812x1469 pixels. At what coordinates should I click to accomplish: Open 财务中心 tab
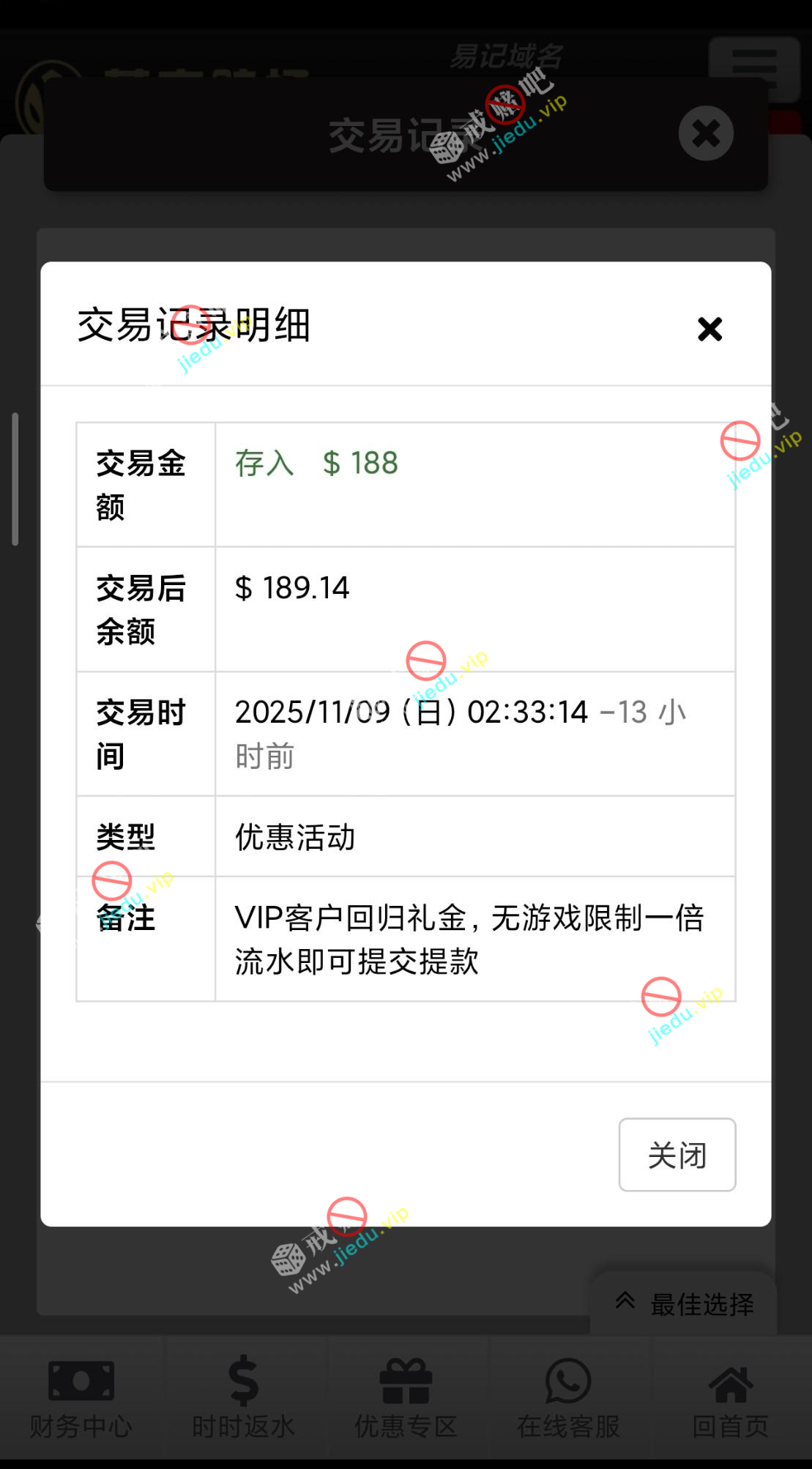click(x=81, y=1398)
